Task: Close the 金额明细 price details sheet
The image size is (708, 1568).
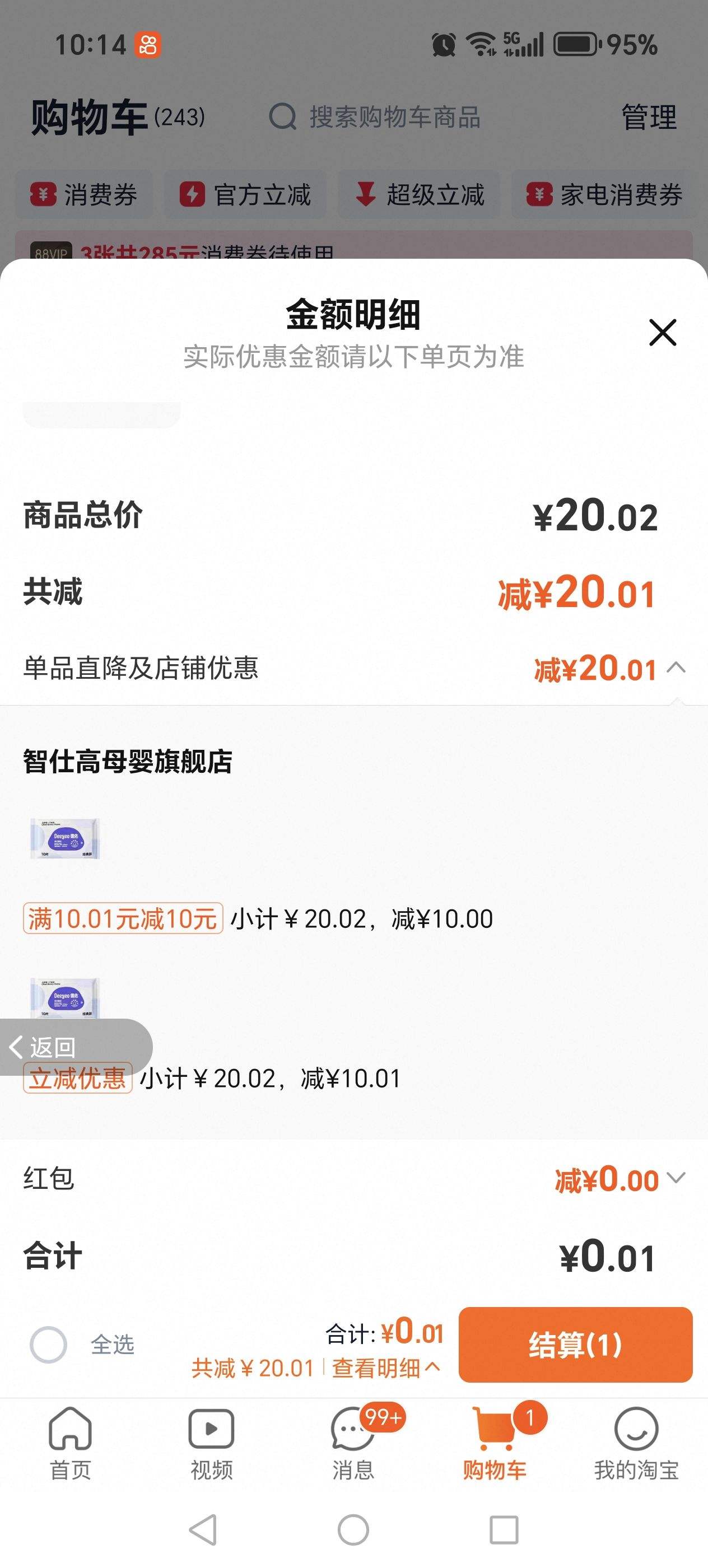Action: [x=662, y=332]
